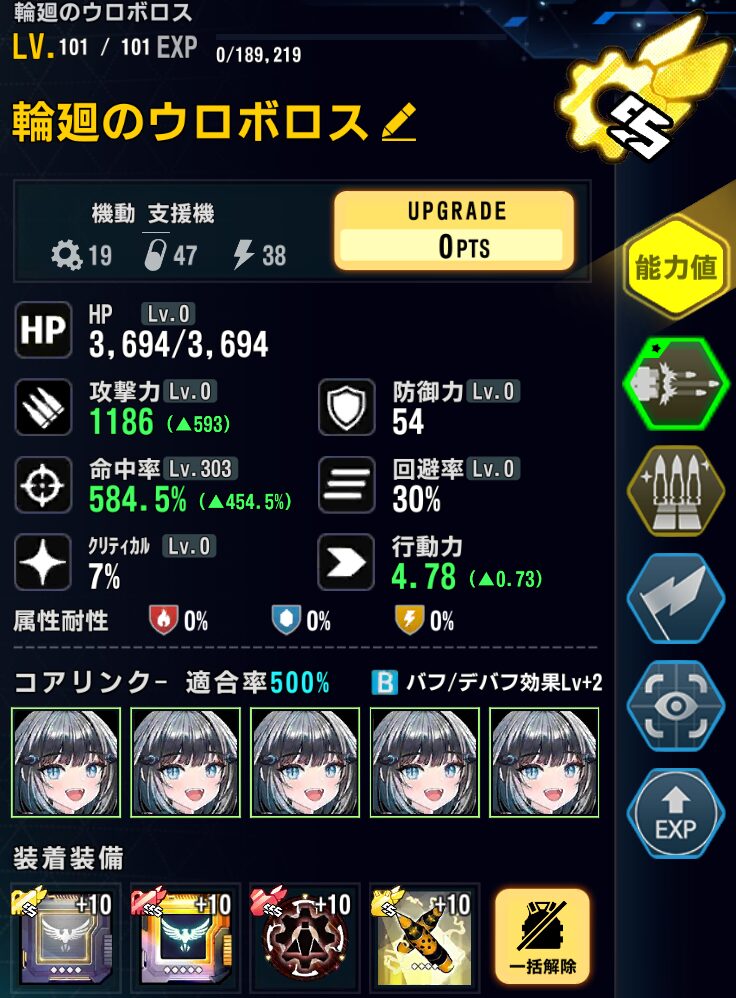
Task: Open the green weapon loadout tab
Action: click(x=676, y=381)
